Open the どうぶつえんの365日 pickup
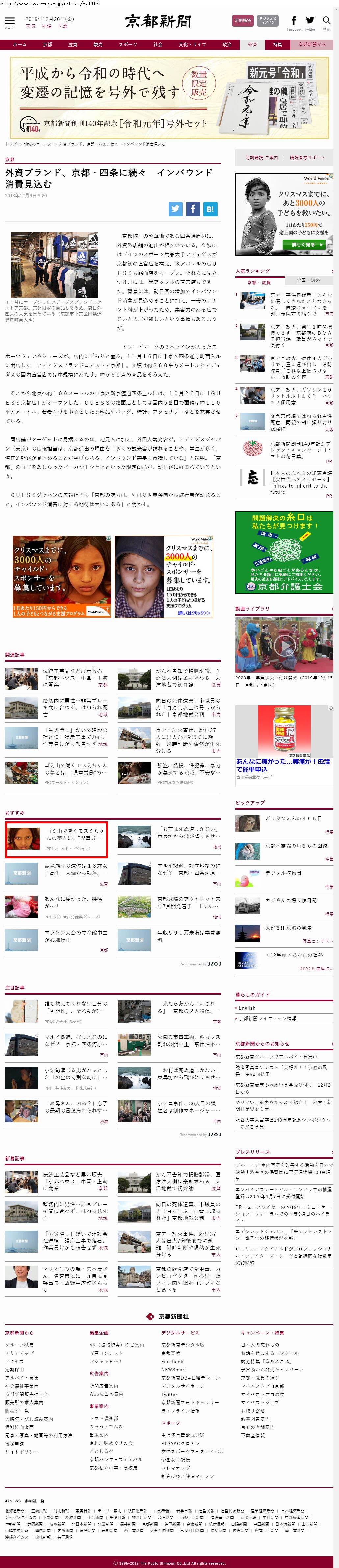This screenshot has height=1568, width=339. pyautogui.click(x=293, y=819)
